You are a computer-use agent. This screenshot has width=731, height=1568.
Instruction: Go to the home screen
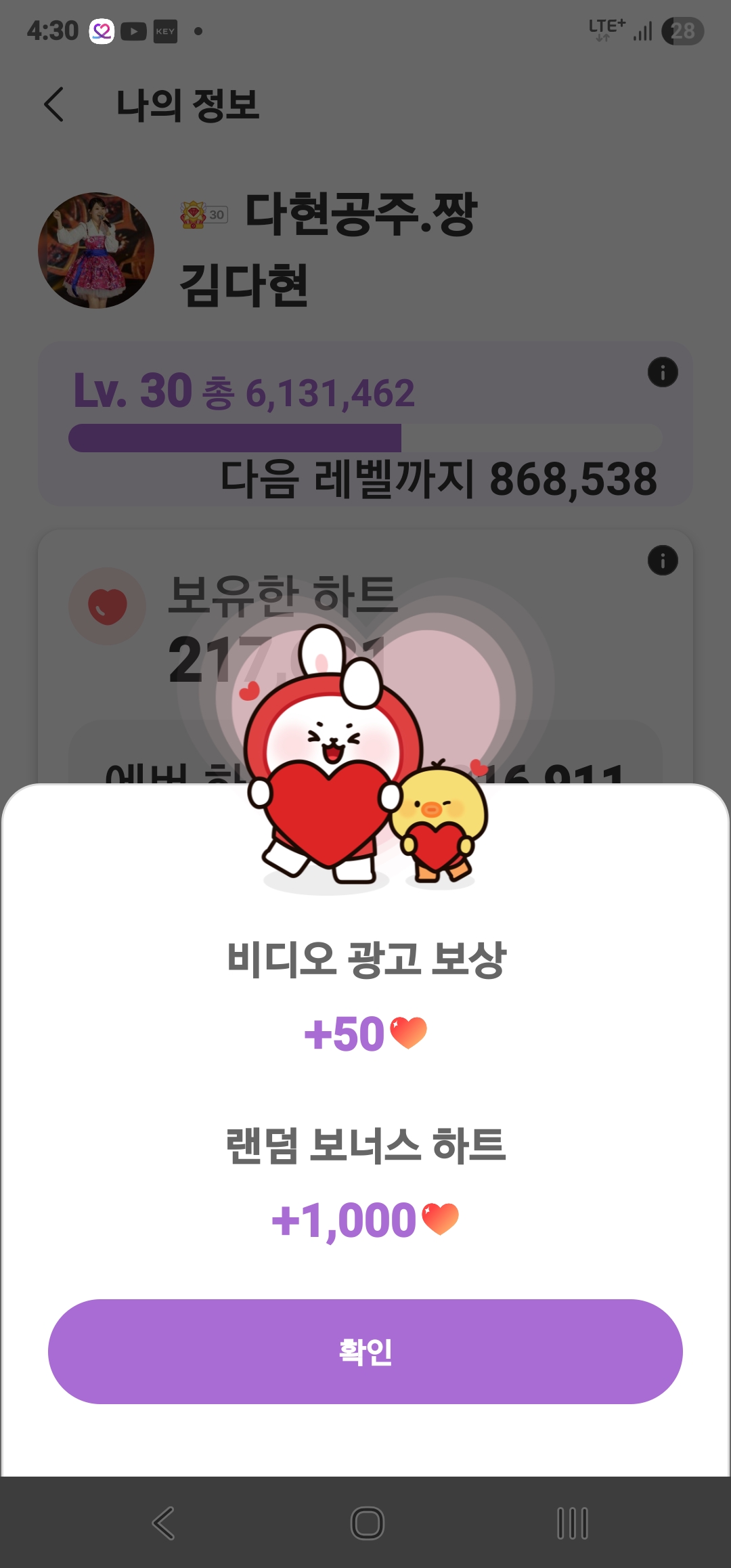tap(367, 1523)
